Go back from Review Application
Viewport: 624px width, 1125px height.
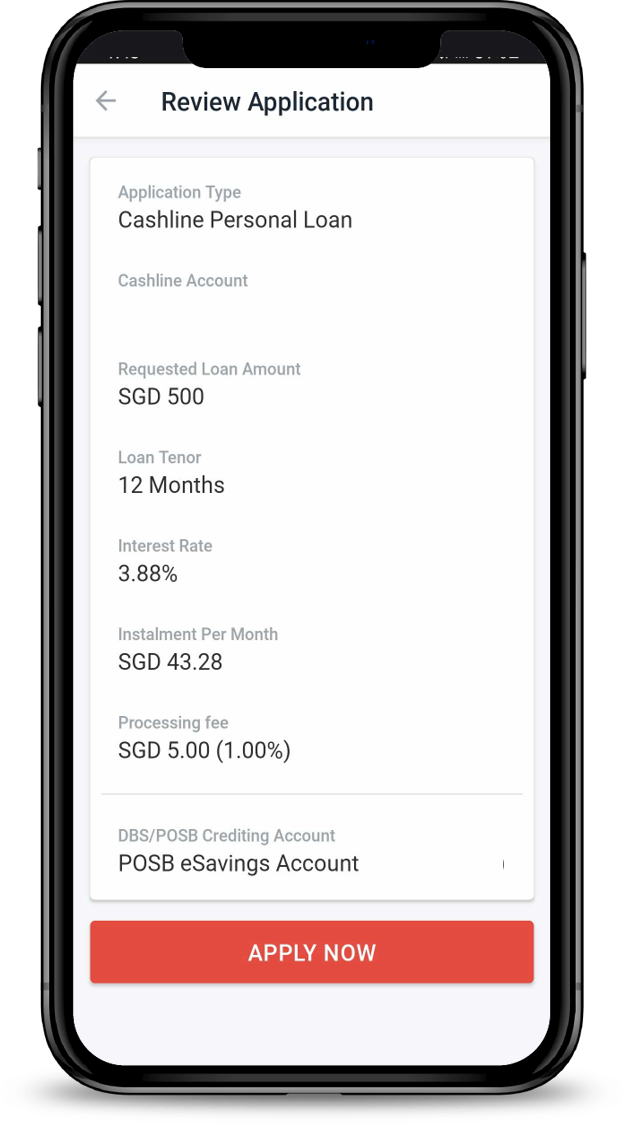(106, 101)
